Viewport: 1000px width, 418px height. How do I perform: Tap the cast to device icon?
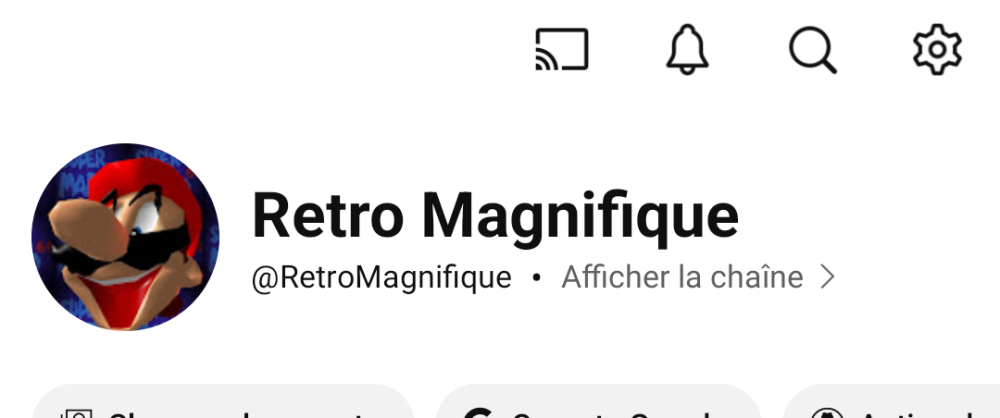[562, 49]
